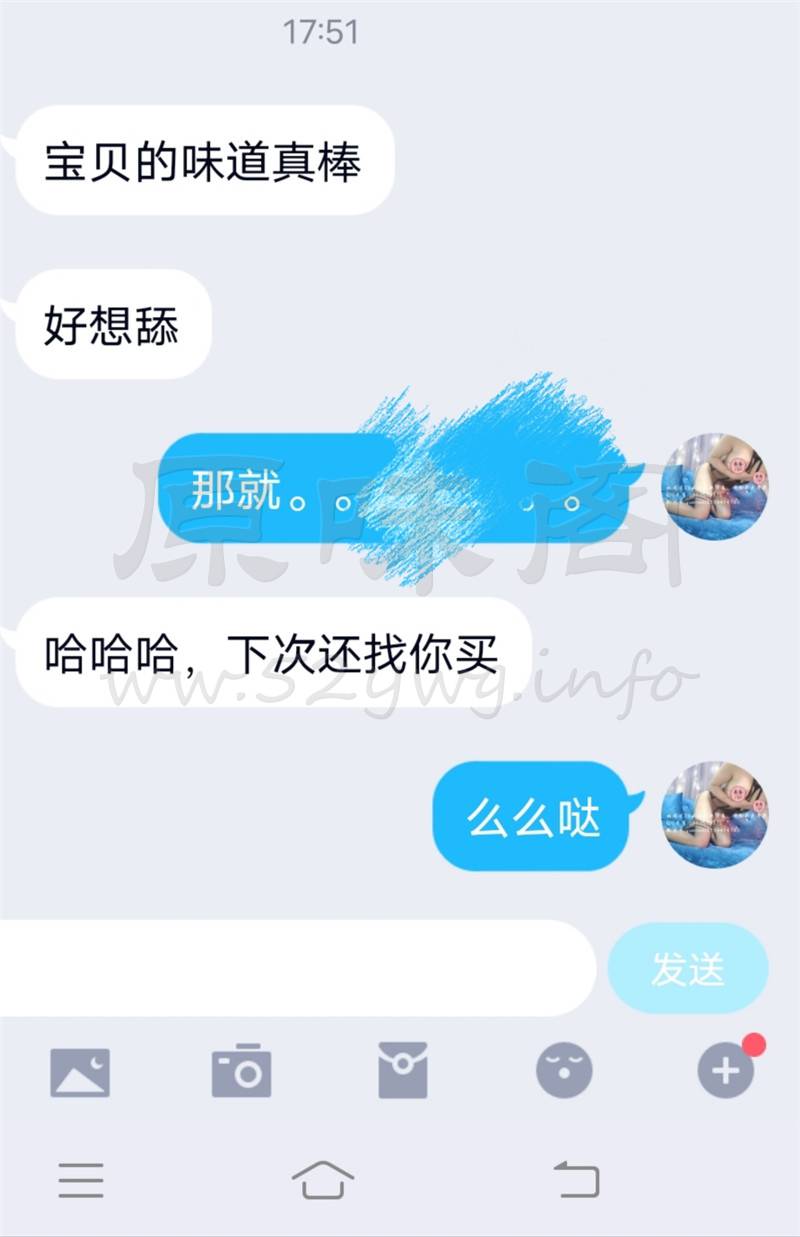Open the emoji sticker picker
The image size is (800, 1237).
coord(564,1071)
